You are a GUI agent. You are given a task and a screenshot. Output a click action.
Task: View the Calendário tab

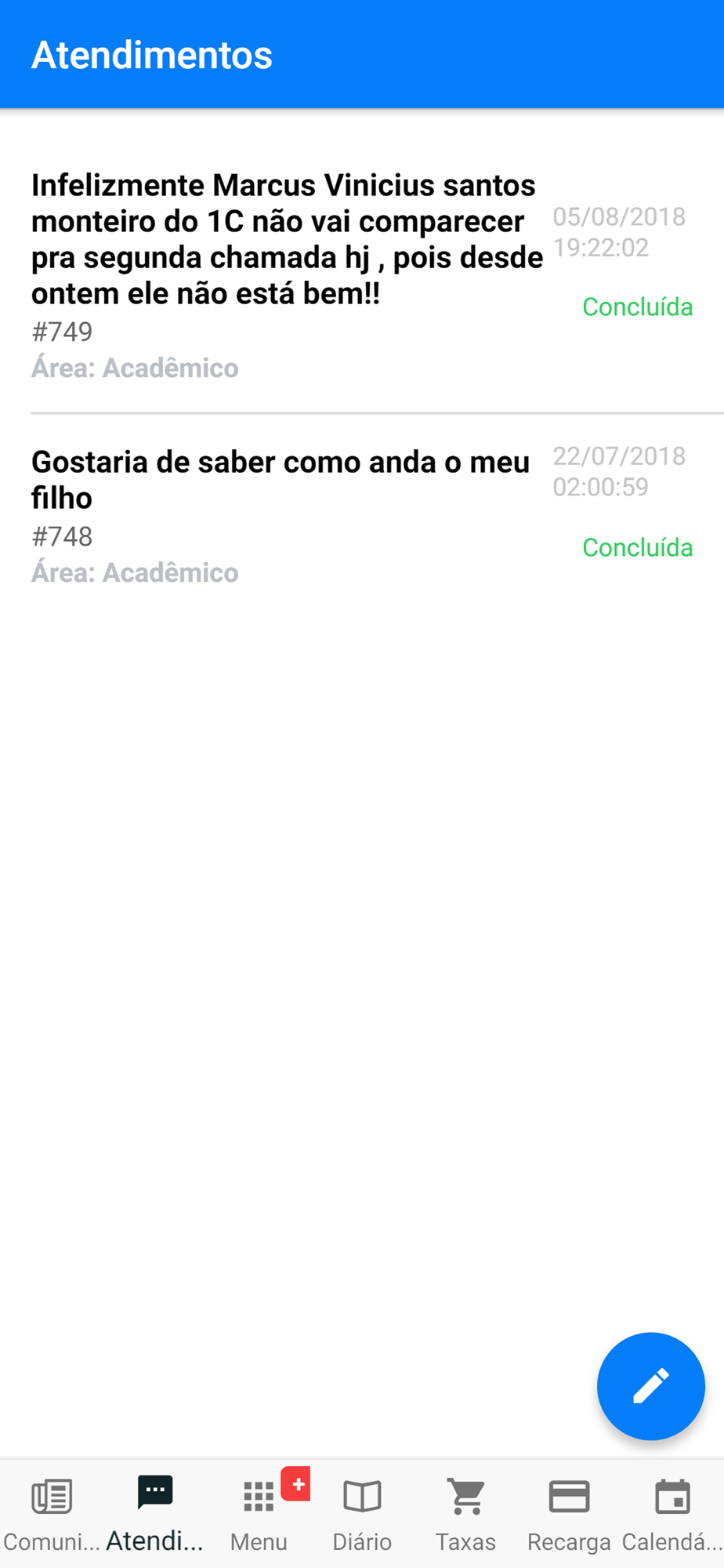[x=672, y=1513]
